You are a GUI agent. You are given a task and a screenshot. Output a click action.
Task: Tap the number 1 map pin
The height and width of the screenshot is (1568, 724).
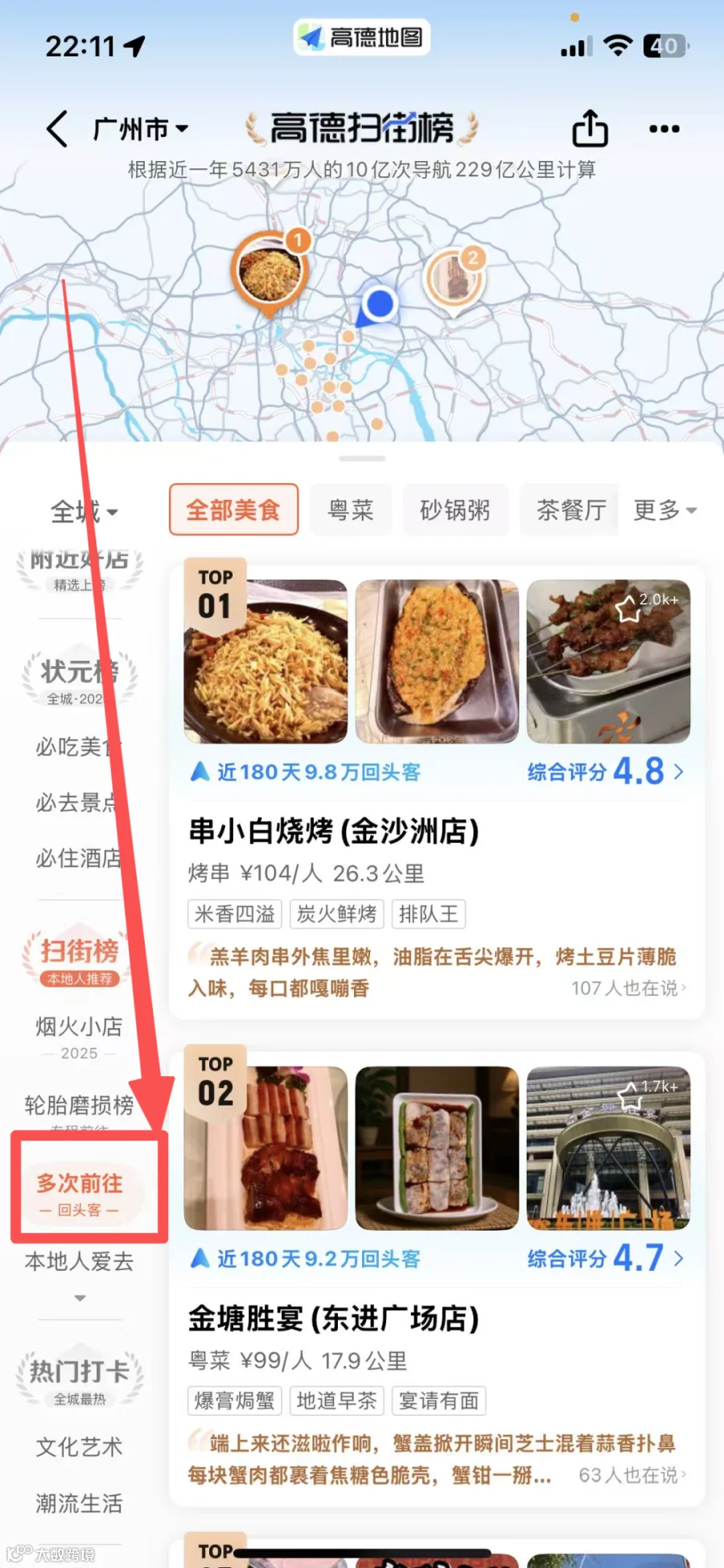(x=270, y=272)
